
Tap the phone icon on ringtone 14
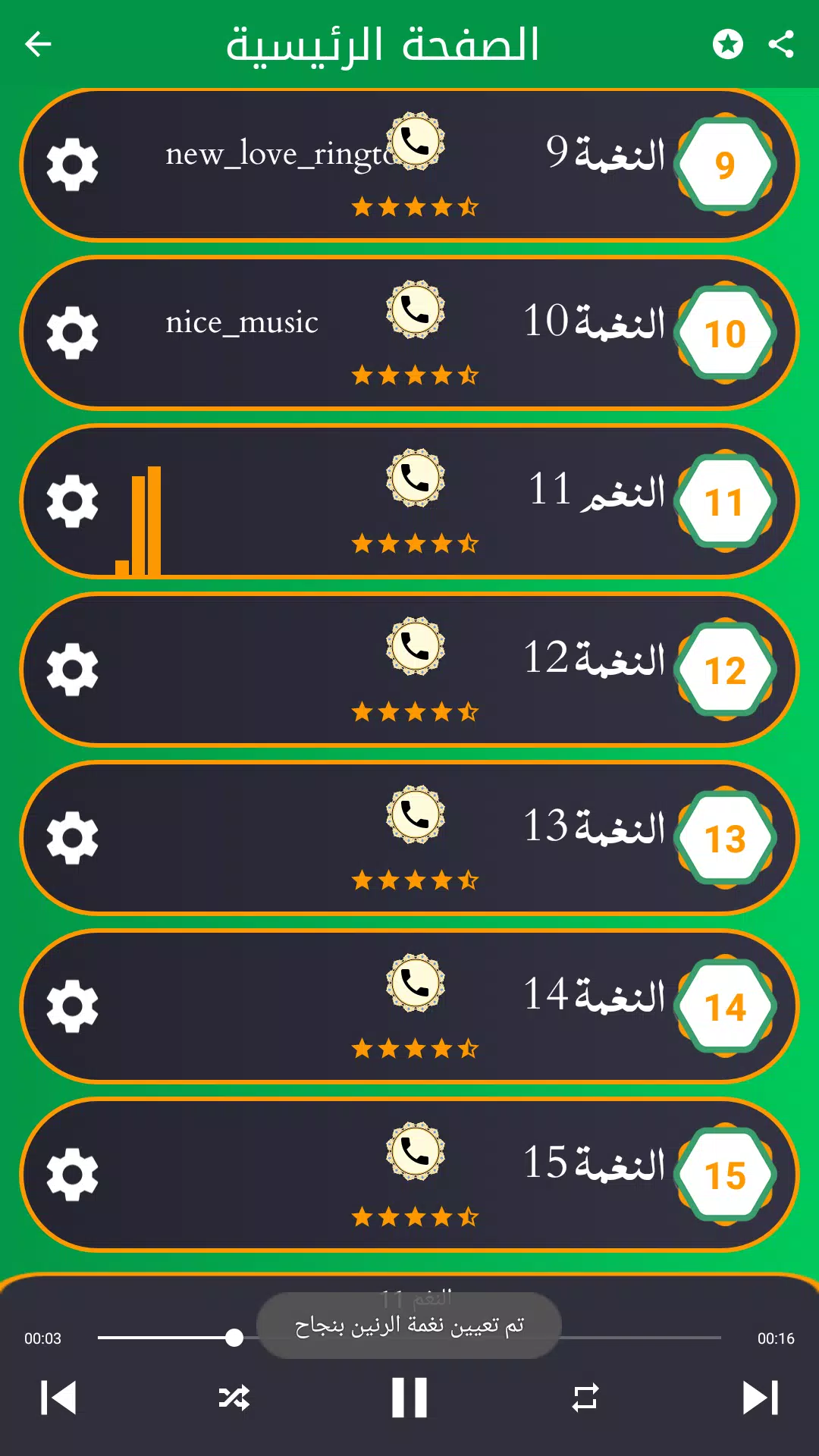click(415, 983)
